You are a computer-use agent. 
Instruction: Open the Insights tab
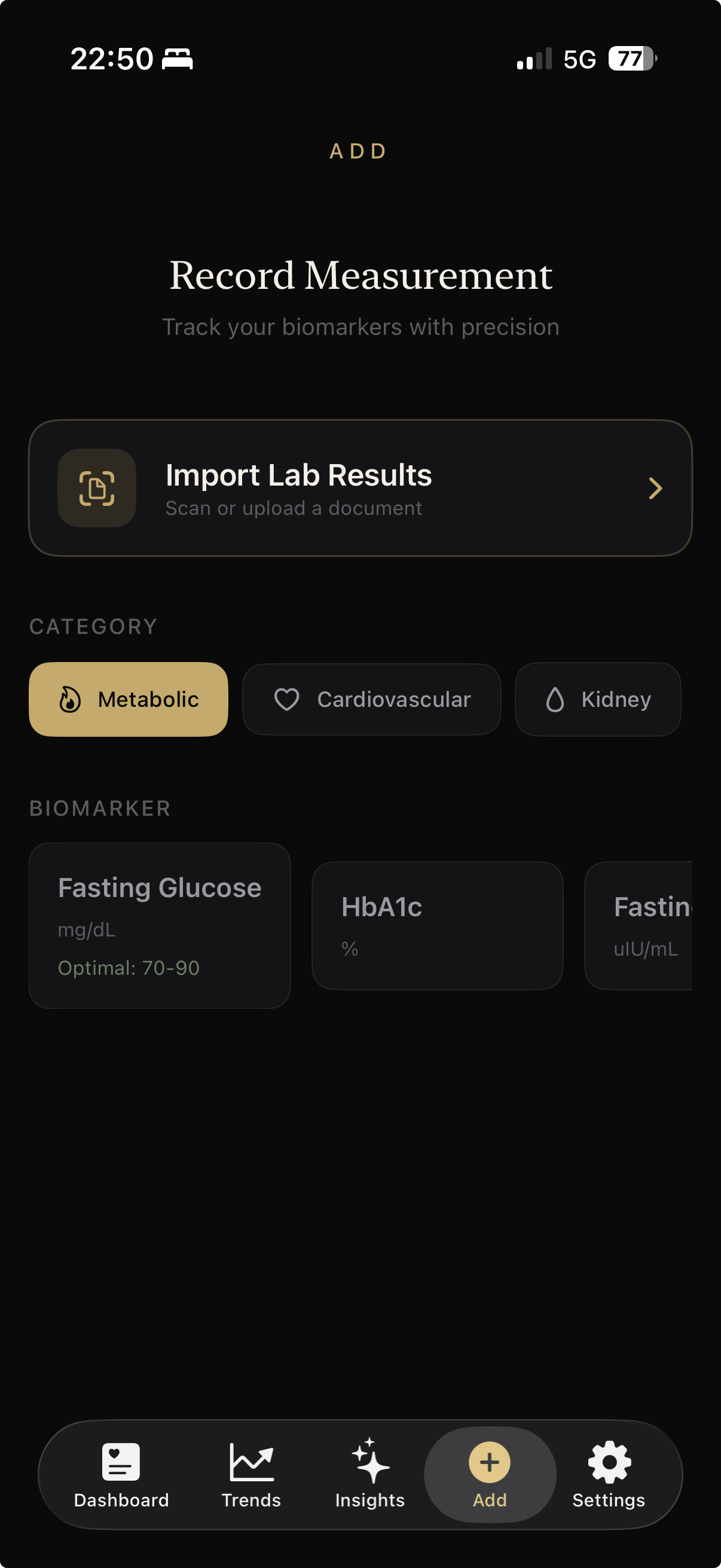[x=370, y=1474]
